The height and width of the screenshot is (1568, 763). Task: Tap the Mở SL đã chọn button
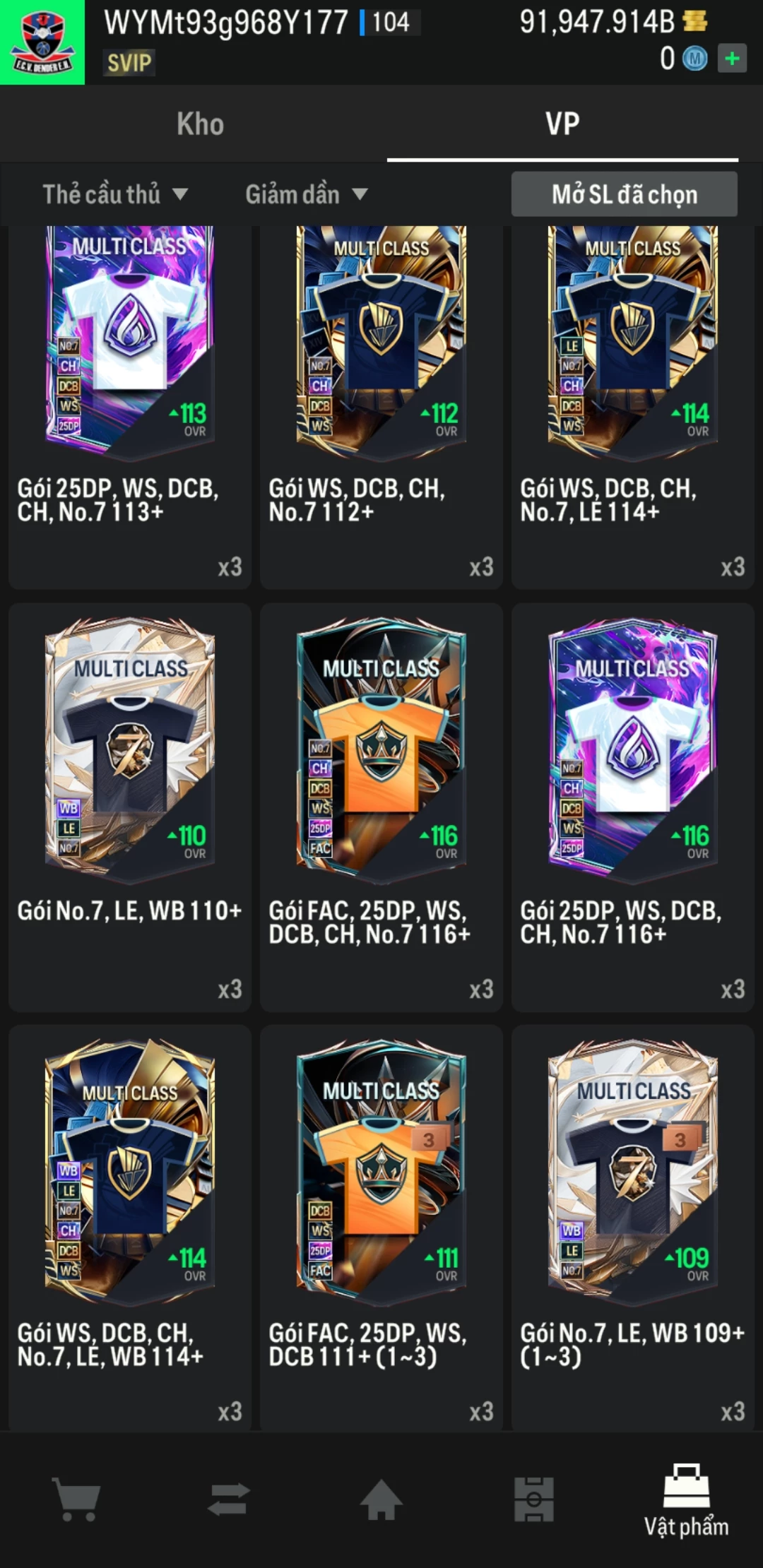coord(624,194)
